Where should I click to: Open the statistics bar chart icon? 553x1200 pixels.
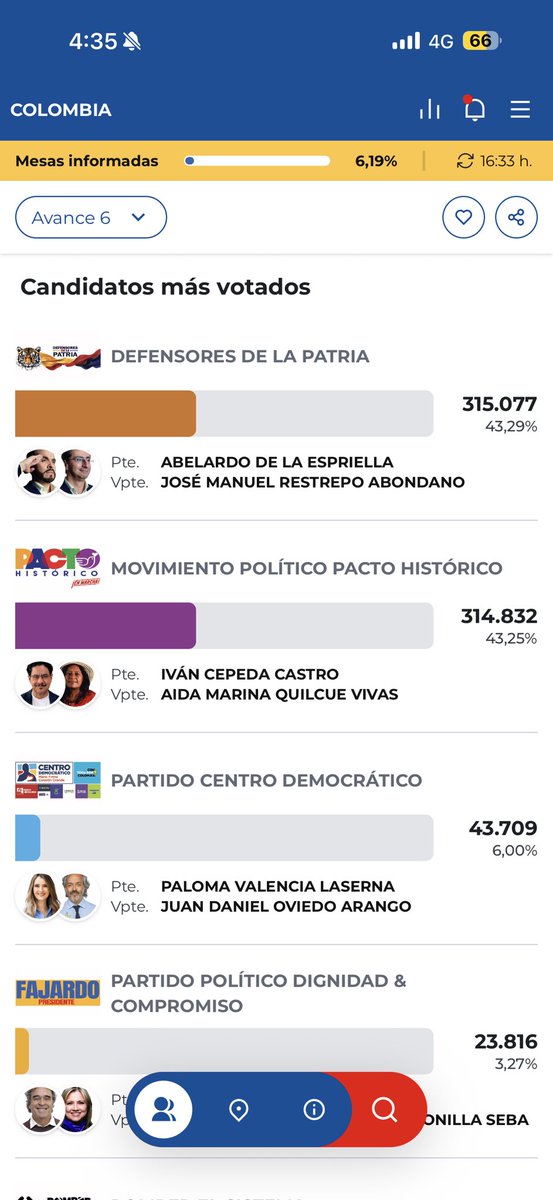[x=430, y=110]
